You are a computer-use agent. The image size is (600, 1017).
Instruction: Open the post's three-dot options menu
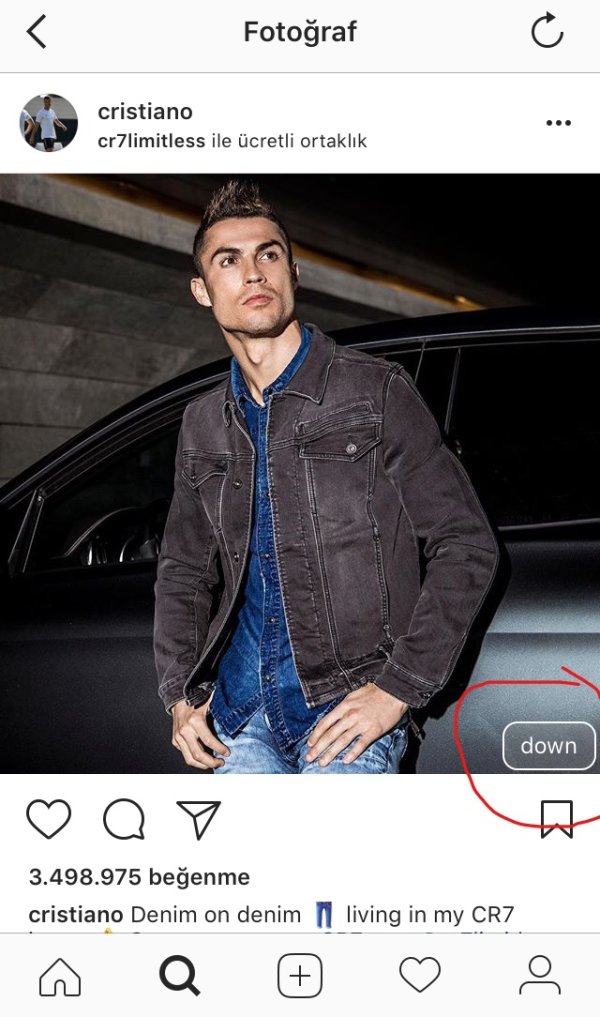(558, 123)
